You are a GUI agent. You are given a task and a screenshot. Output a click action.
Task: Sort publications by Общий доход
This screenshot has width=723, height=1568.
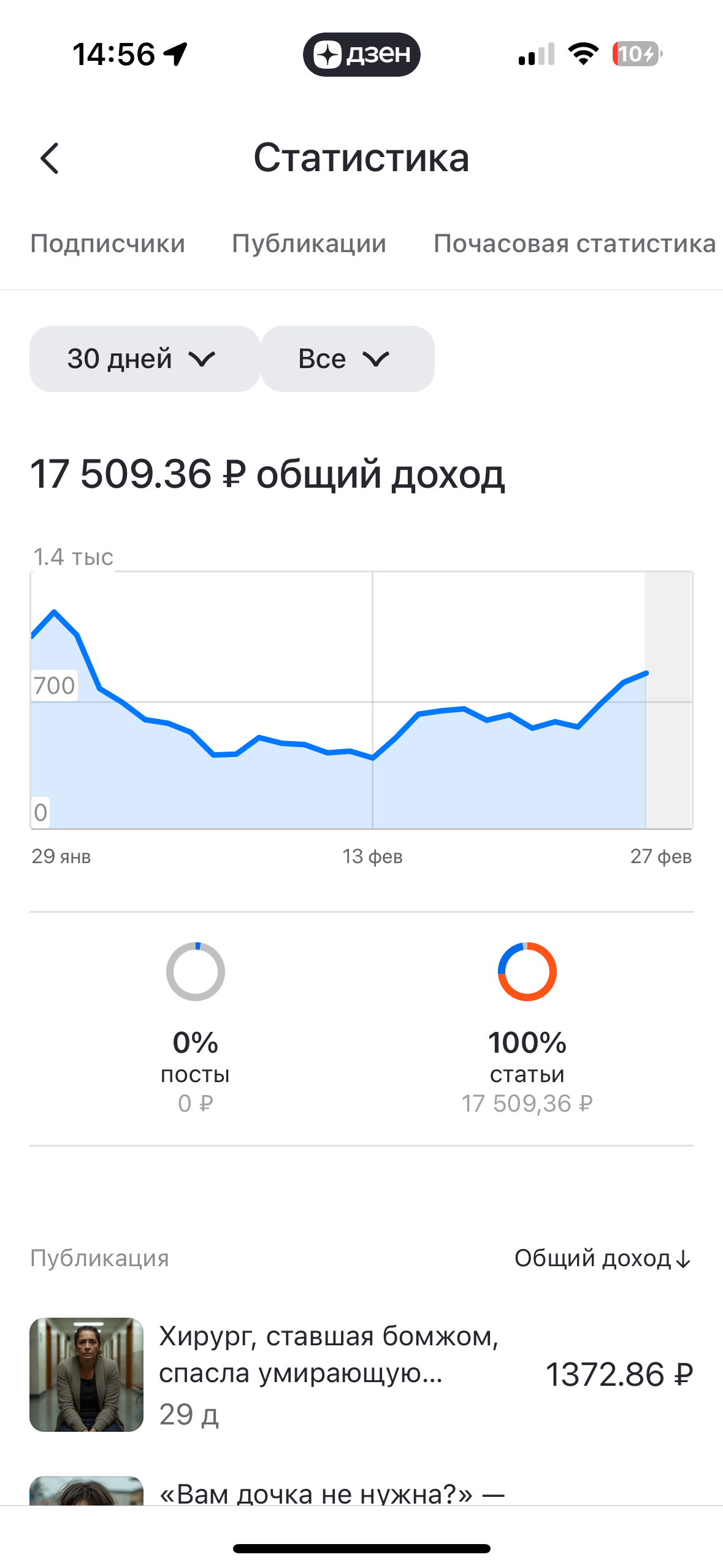pyautogui.click(x=602, y=1258)
